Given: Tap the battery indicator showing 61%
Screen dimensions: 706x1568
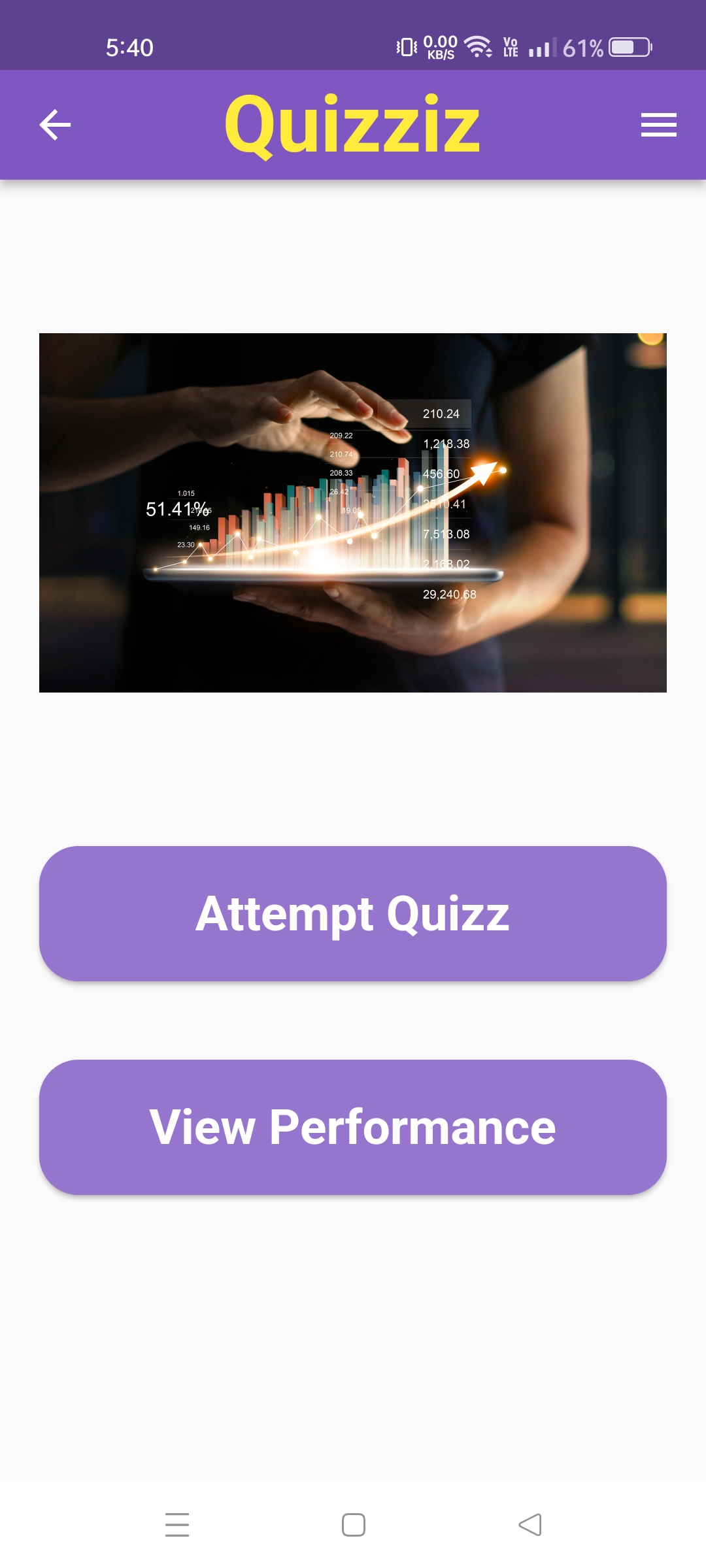Looking at the screenshot, I should click(608, 46).
